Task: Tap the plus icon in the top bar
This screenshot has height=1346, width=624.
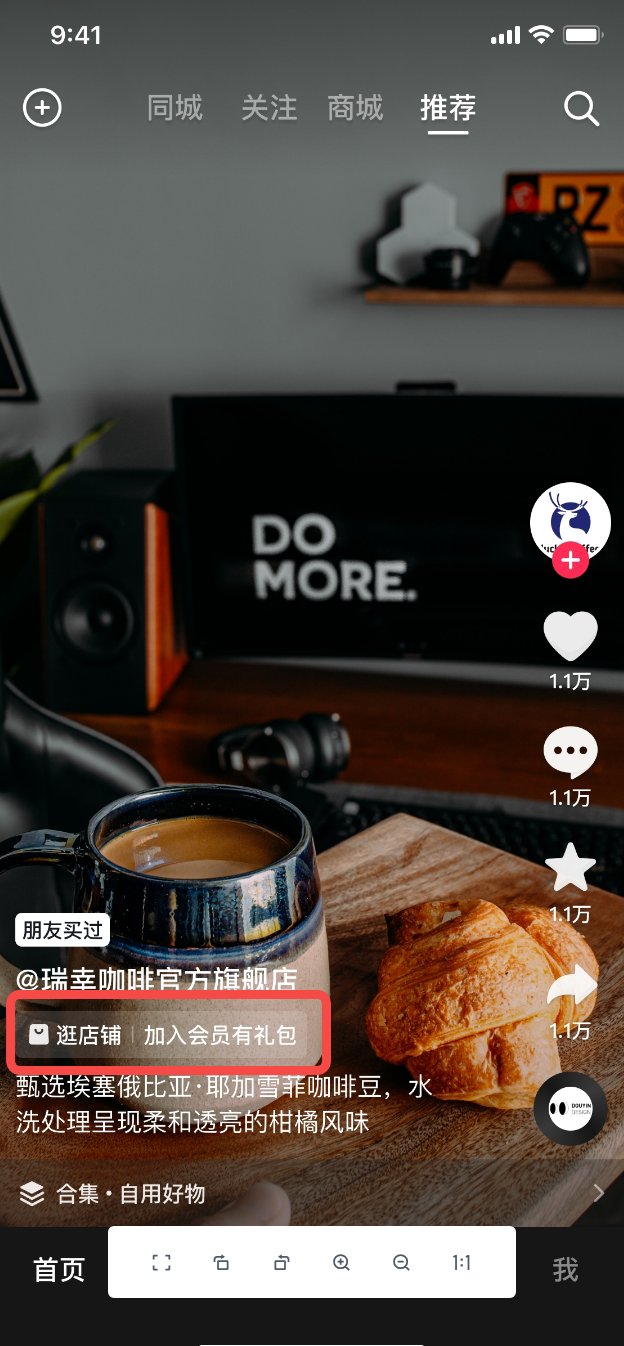Action: coord(42,107)
